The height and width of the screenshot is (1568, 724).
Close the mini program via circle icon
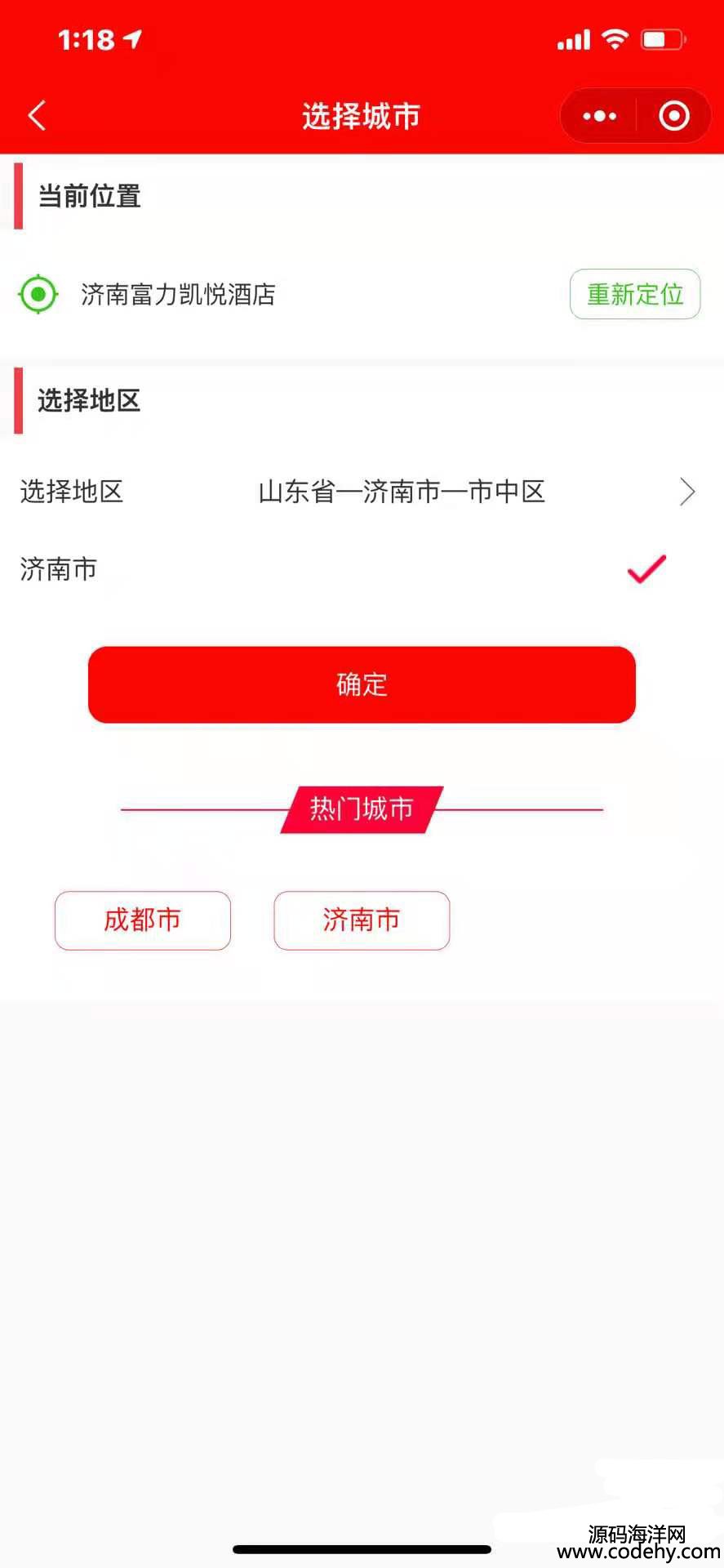point(674,116)
